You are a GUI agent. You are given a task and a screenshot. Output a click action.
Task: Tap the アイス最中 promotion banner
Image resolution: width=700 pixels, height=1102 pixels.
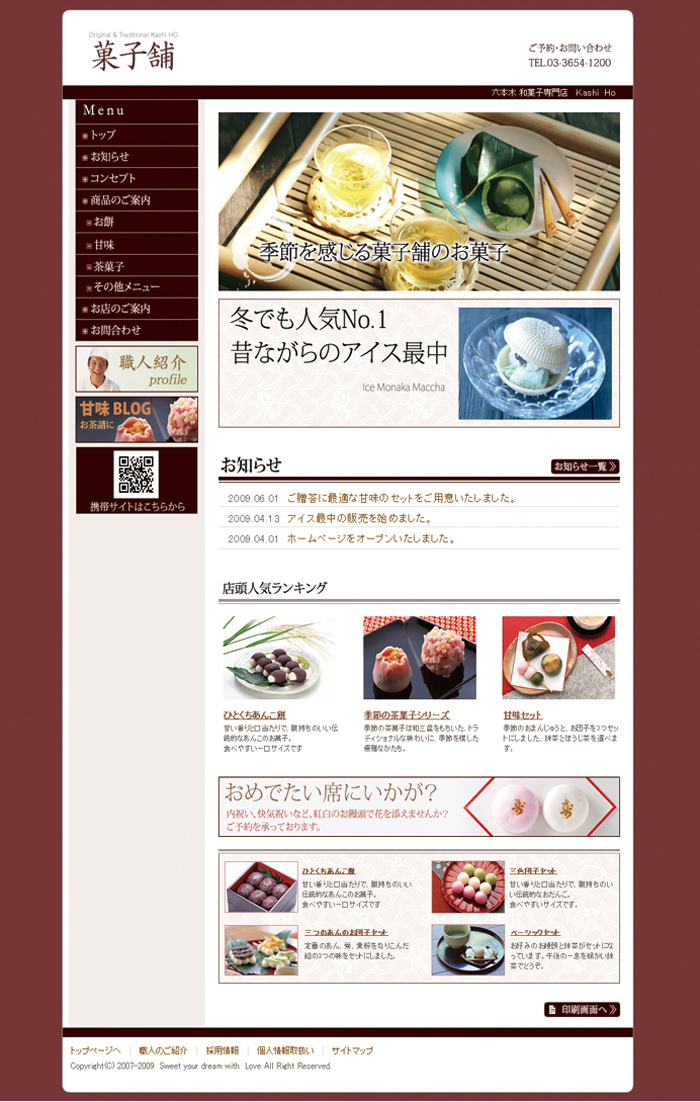[x=419, y=363]
